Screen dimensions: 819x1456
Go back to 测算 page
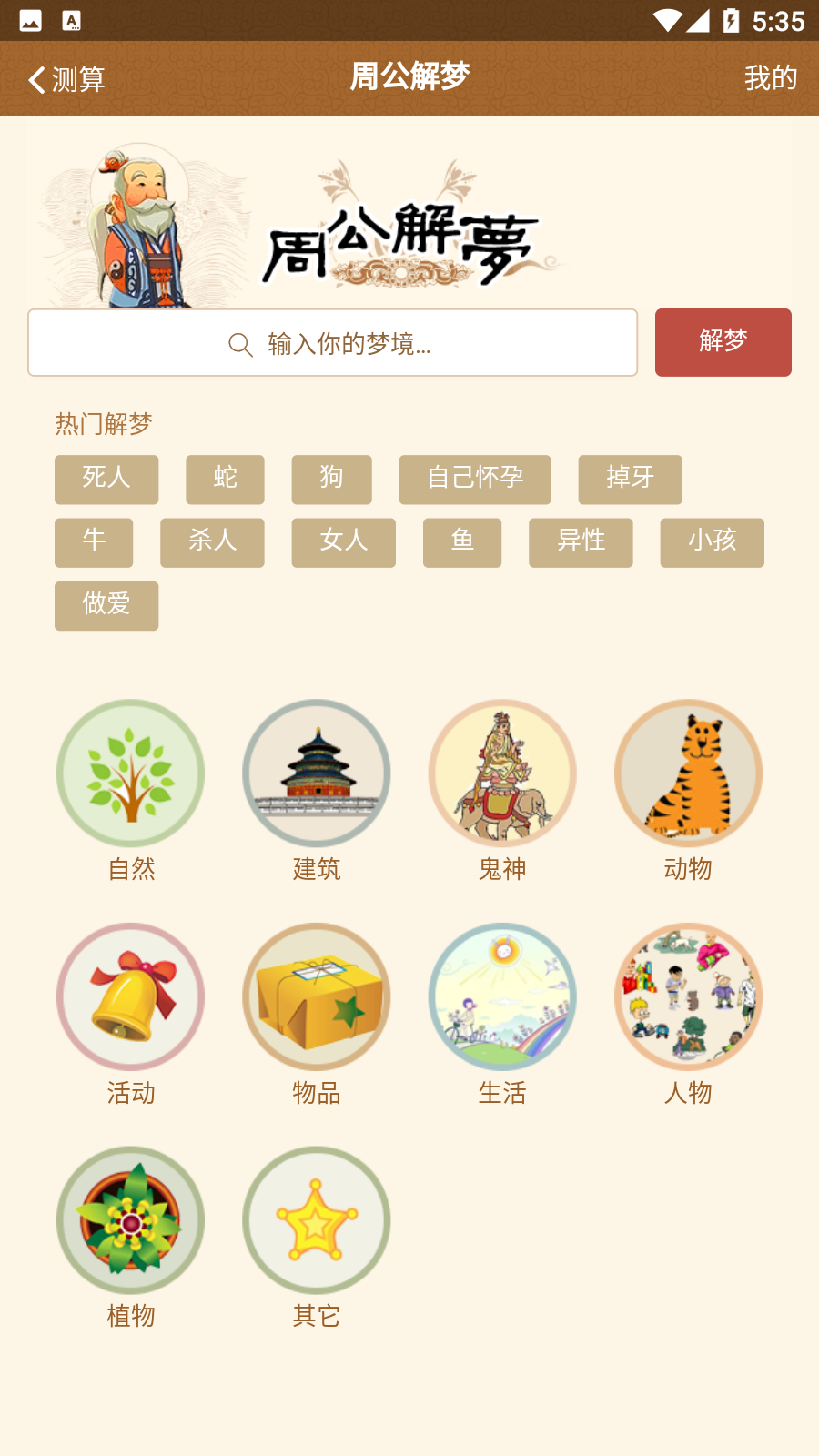tap(66, 79)
